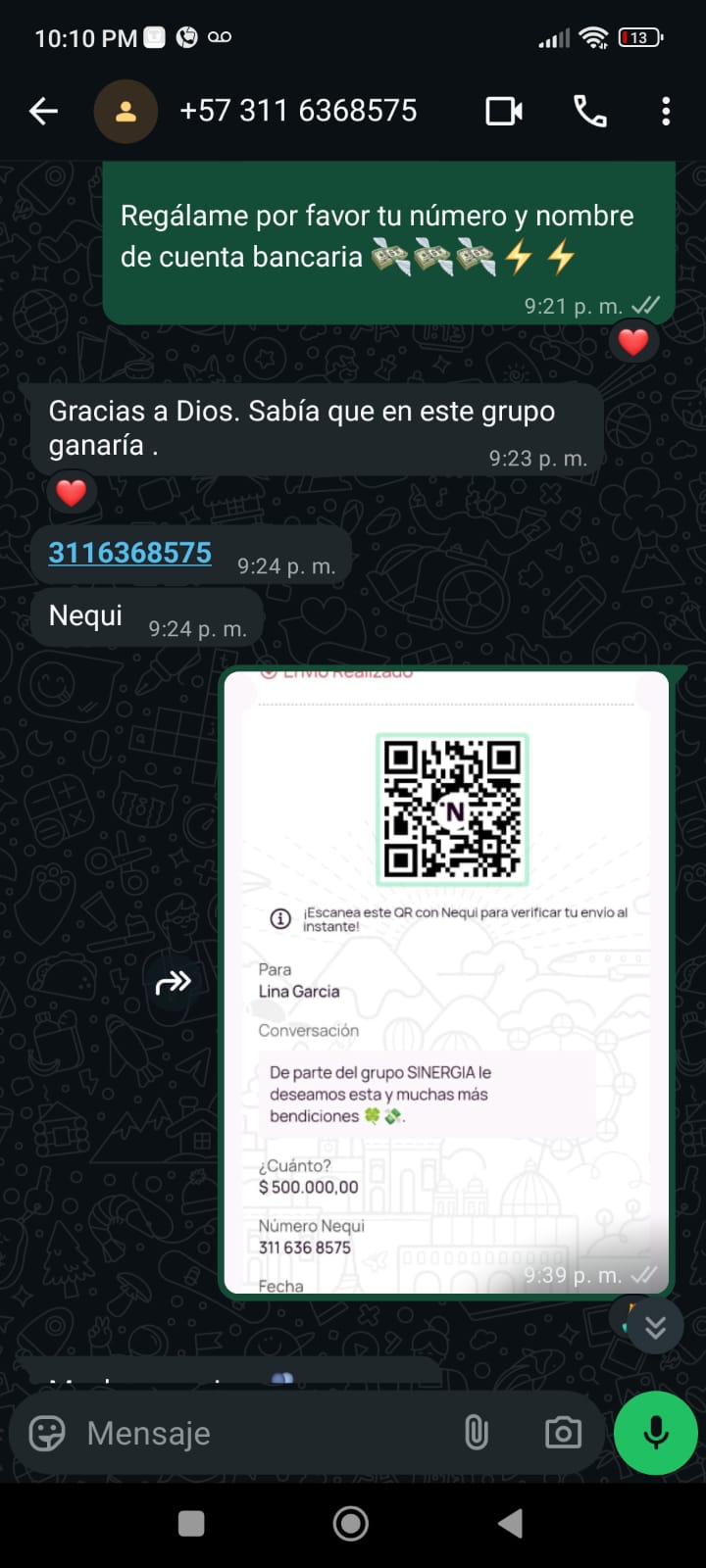Forward the receipt image

coord(174,981)
